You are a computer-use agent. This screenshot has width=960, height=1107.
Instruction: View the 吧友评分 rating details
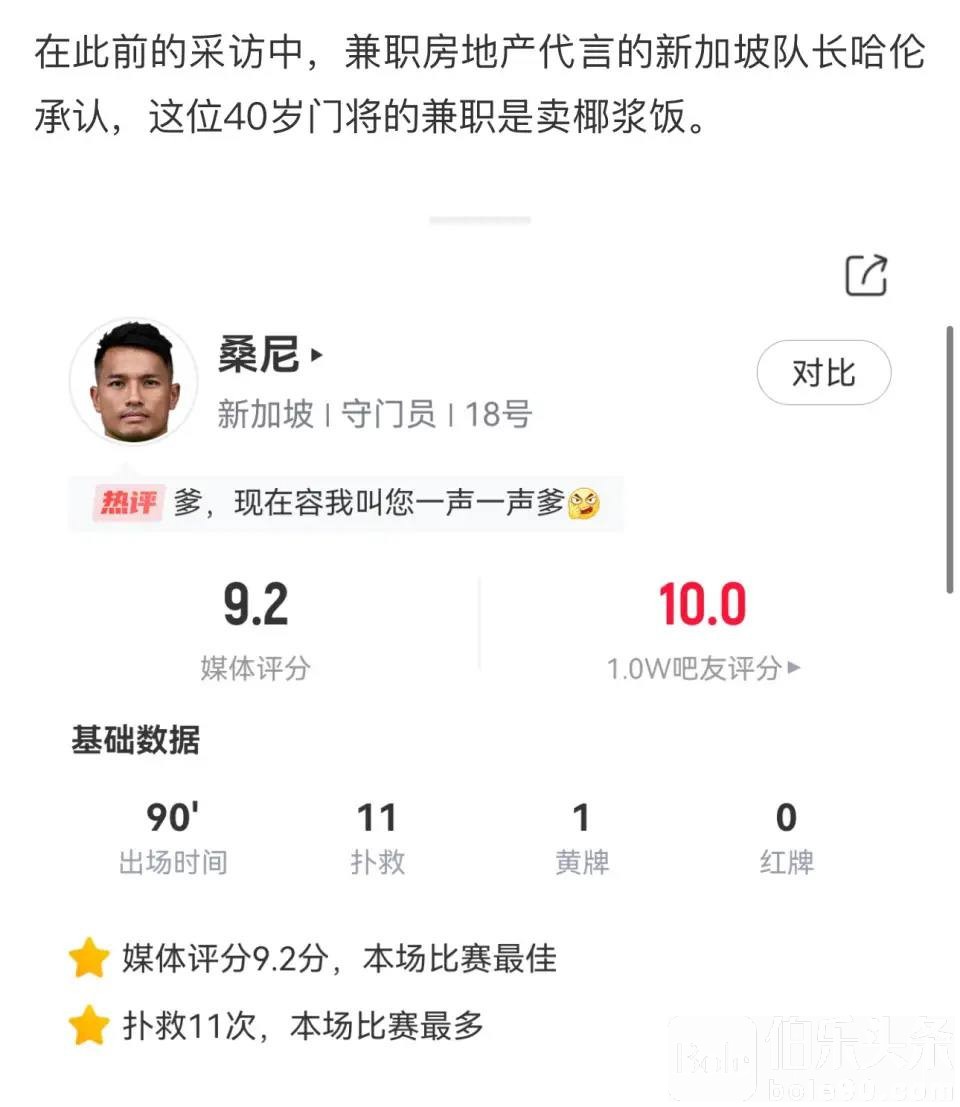coord(703,668)
